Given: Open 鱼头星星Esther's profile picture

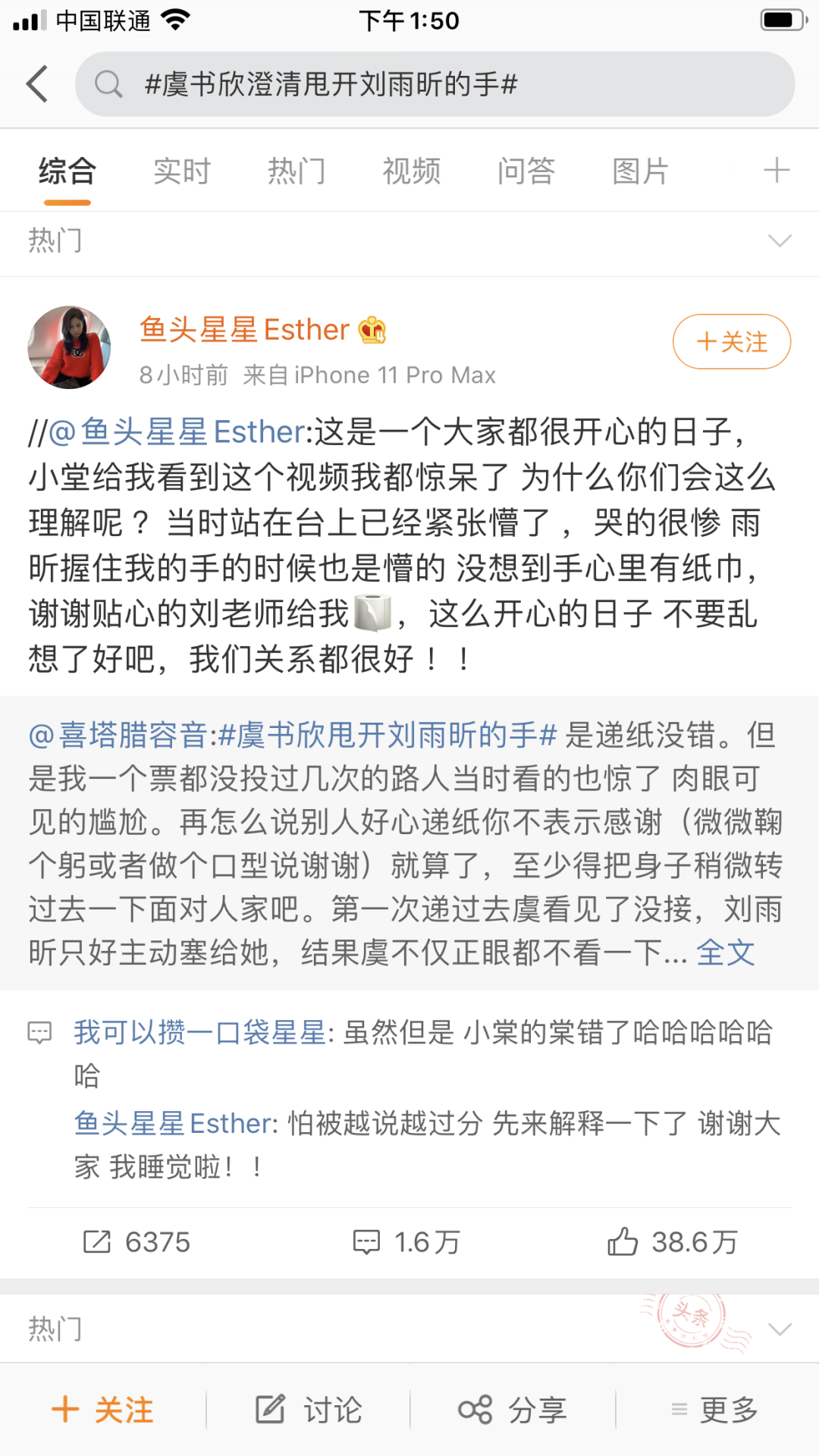Looking at the screenshot, I should pos(69,347).
